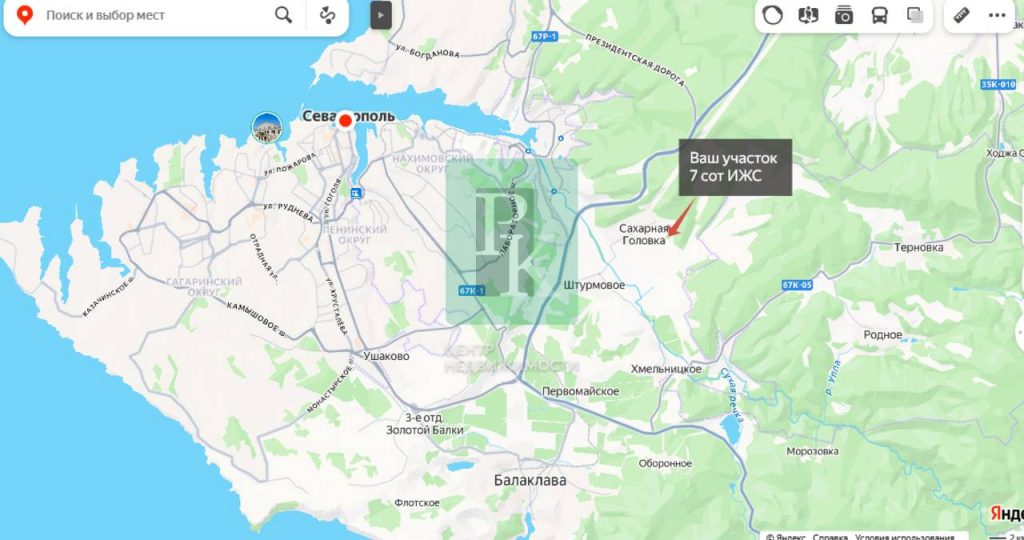Open the round photo marker near Sevastopol
Viewport: 1024px width, 540px height.
[x=267, y=127]
